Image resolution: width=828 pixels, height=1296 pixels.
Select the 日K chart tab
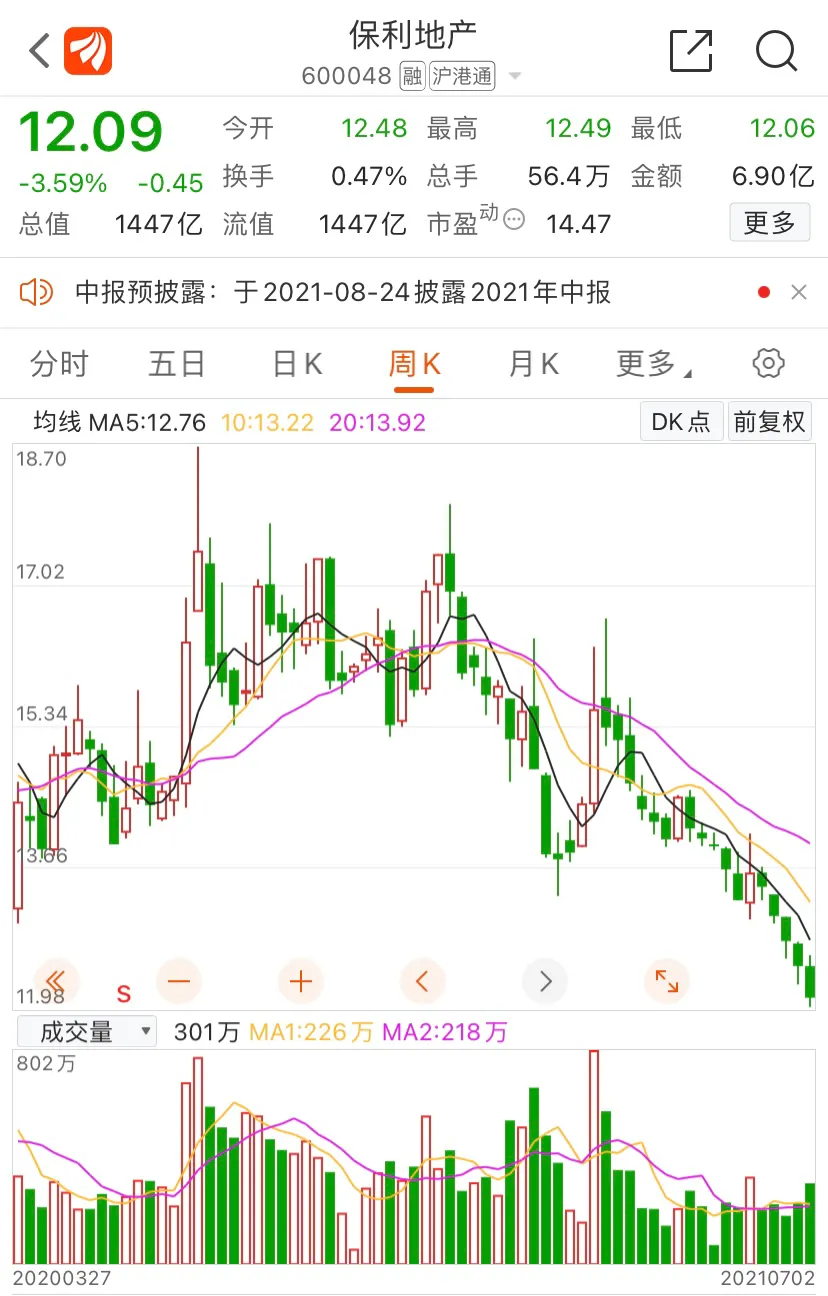pos(297,364)
